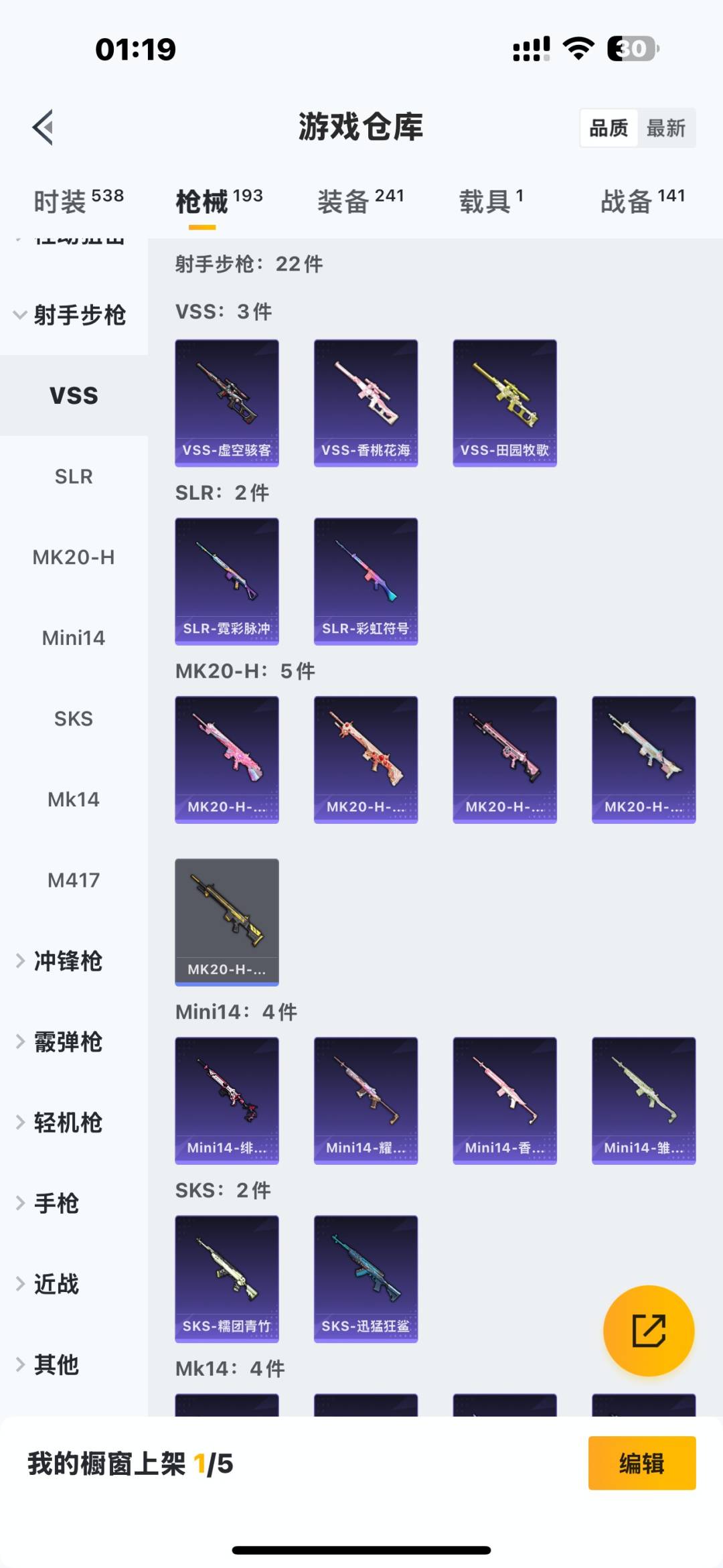Image resolution: width=723 pixels, height=1568 pixels.
Task: Tap the 编辑 button at bottom right
Action: [641, 1464]
